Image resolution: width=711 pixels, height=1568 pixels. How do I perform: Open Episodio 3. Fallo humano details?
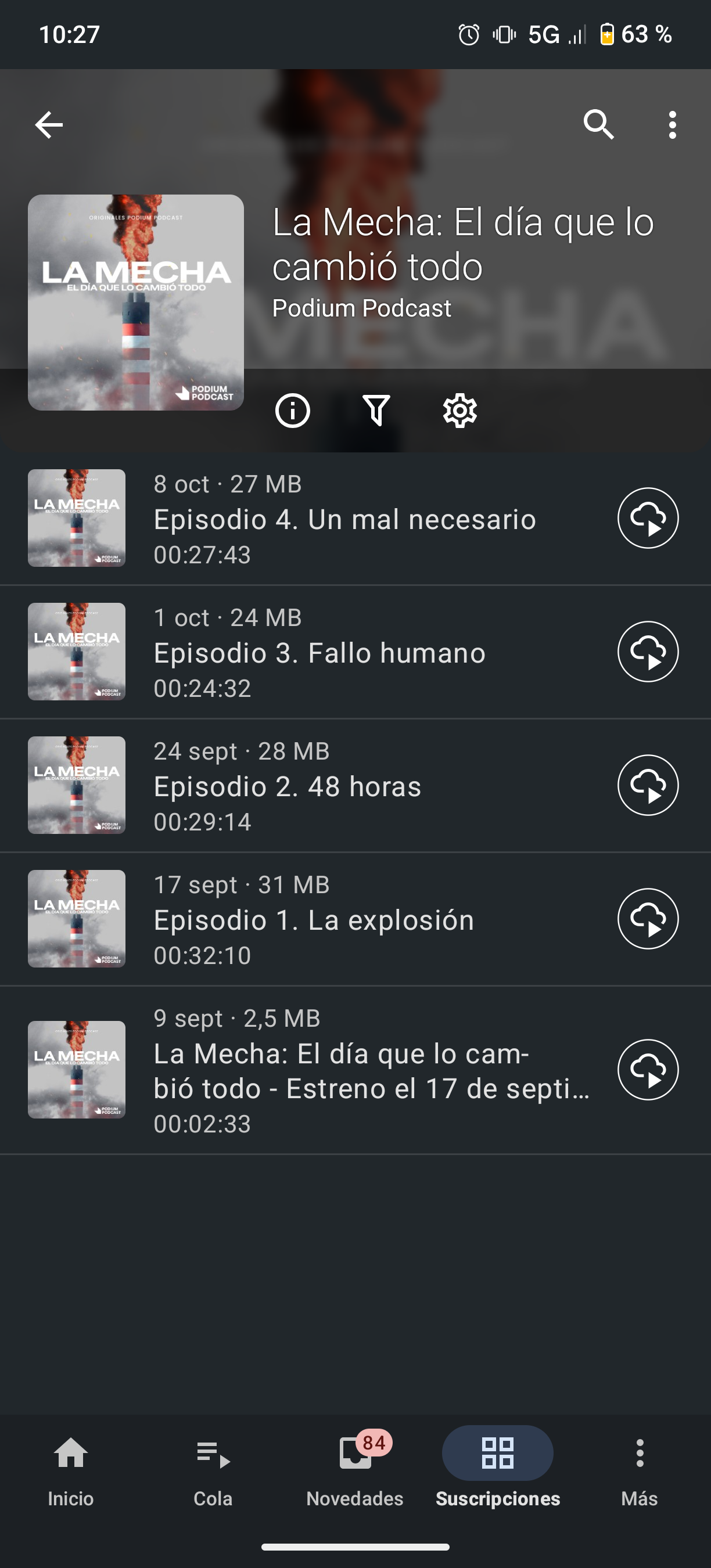(319, 653)
